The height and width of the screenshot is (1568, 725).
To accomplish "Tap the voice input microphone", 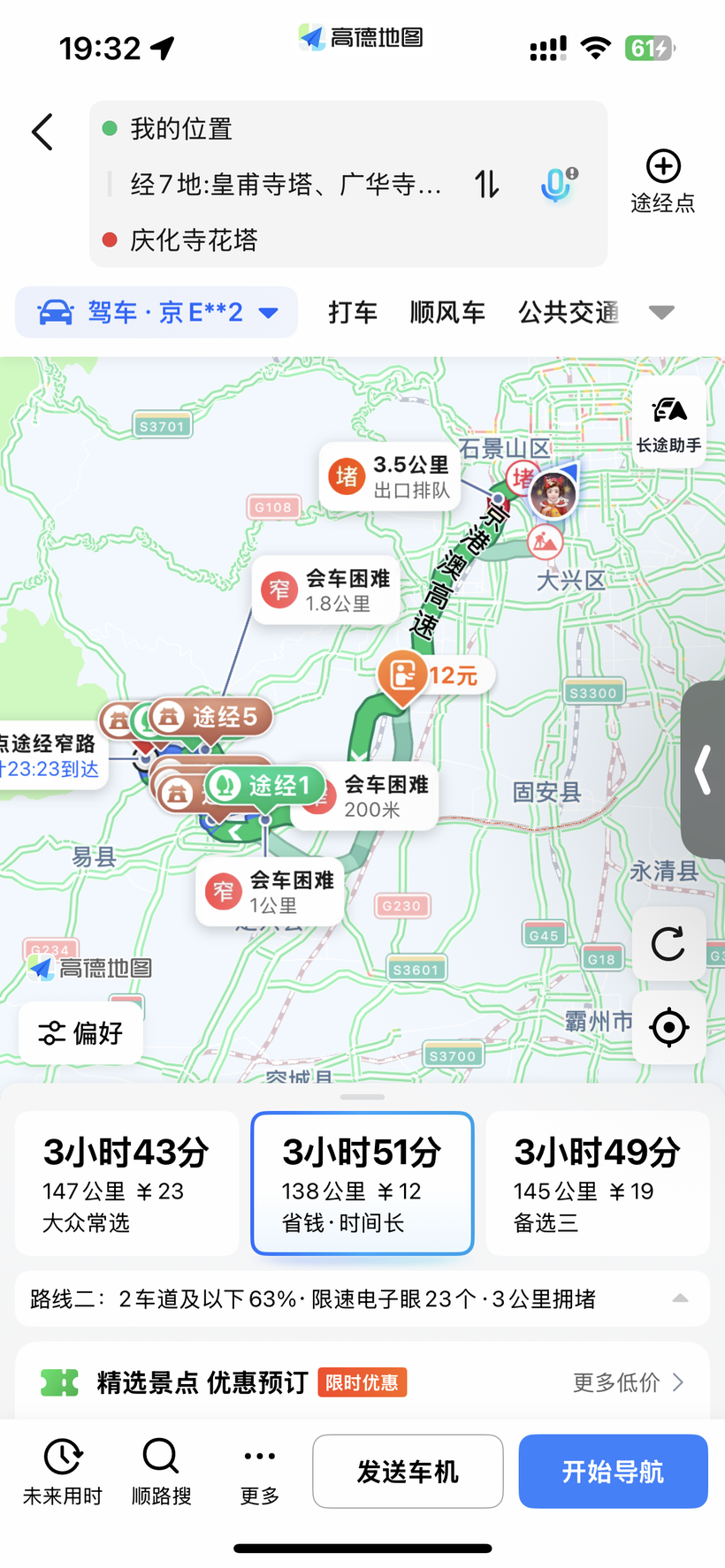I will tap(557, 184).
